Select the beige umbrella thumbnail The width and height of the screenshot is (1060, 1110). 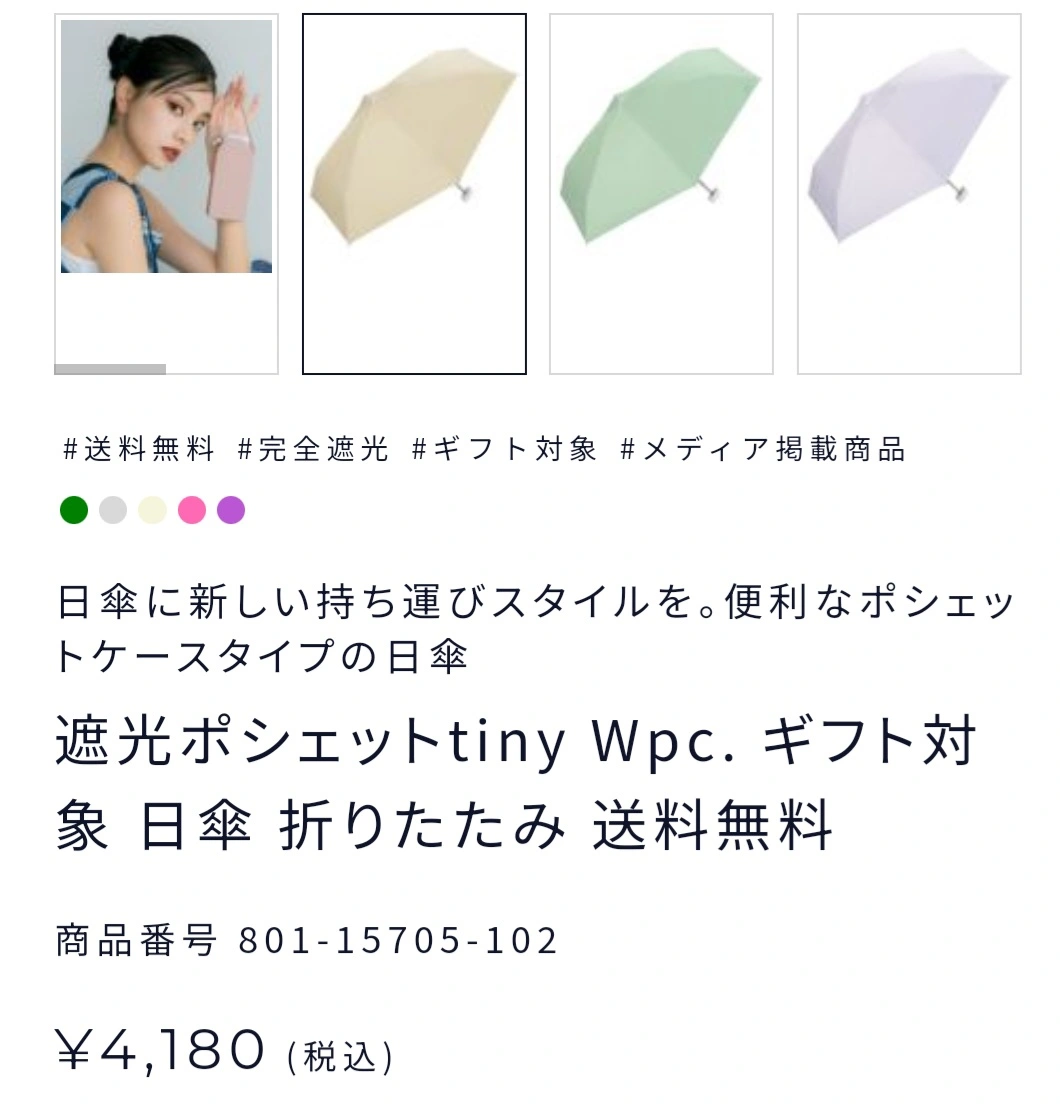click(x=414, y=193)
